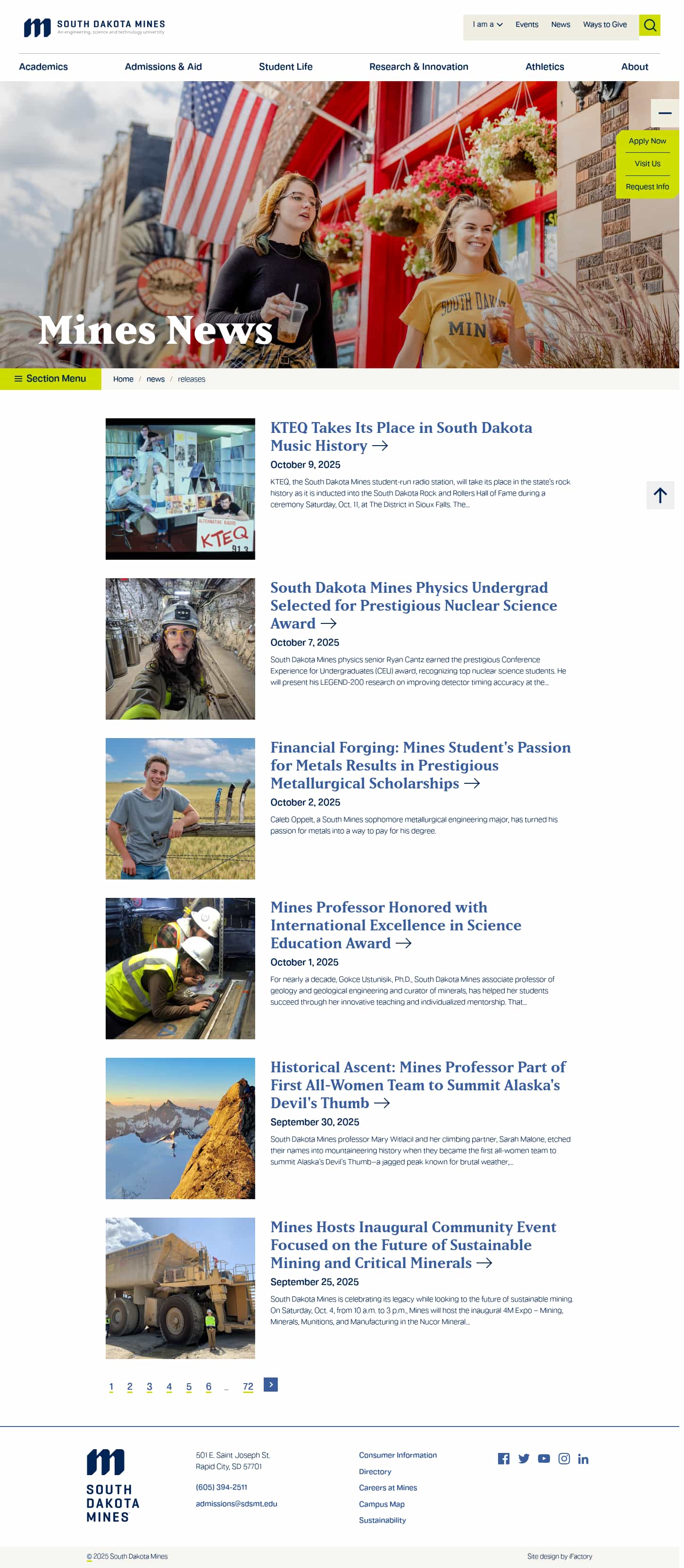
Task: Advance to the next results page arrow
Action: click(x=270, y=1385)
